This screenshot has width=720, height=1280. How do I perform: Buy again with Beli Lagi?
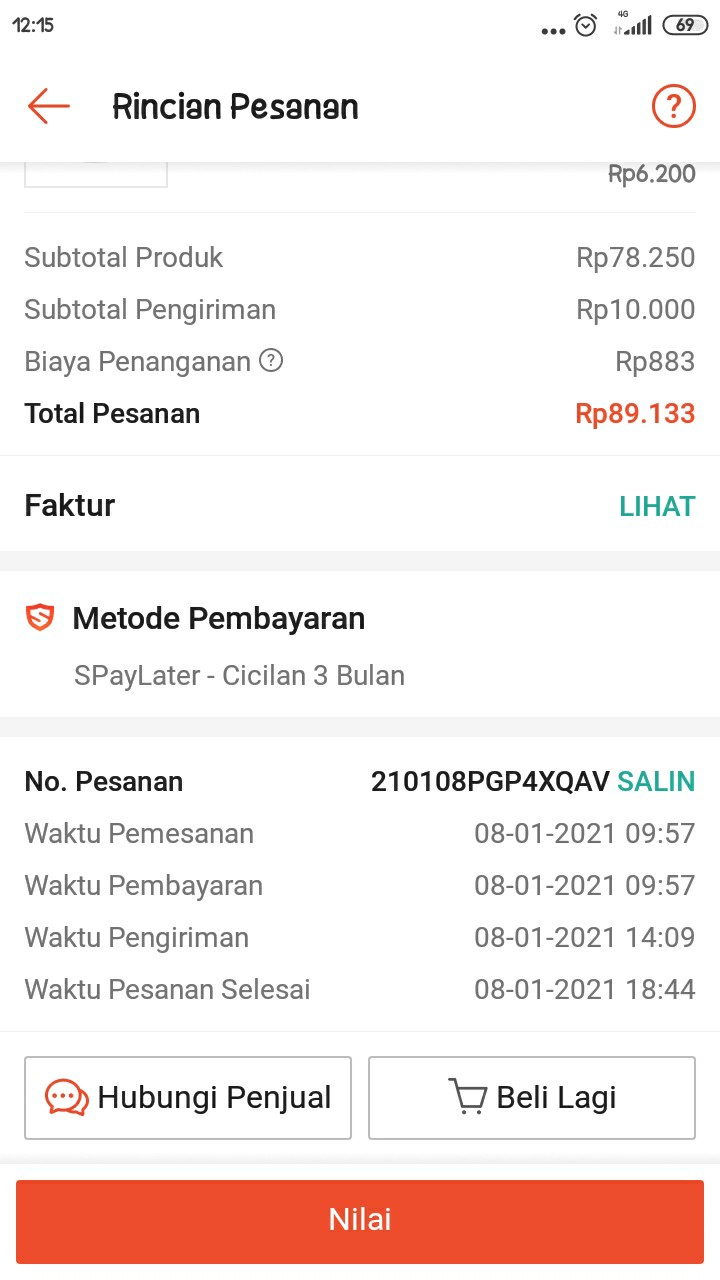[531, 1098]
